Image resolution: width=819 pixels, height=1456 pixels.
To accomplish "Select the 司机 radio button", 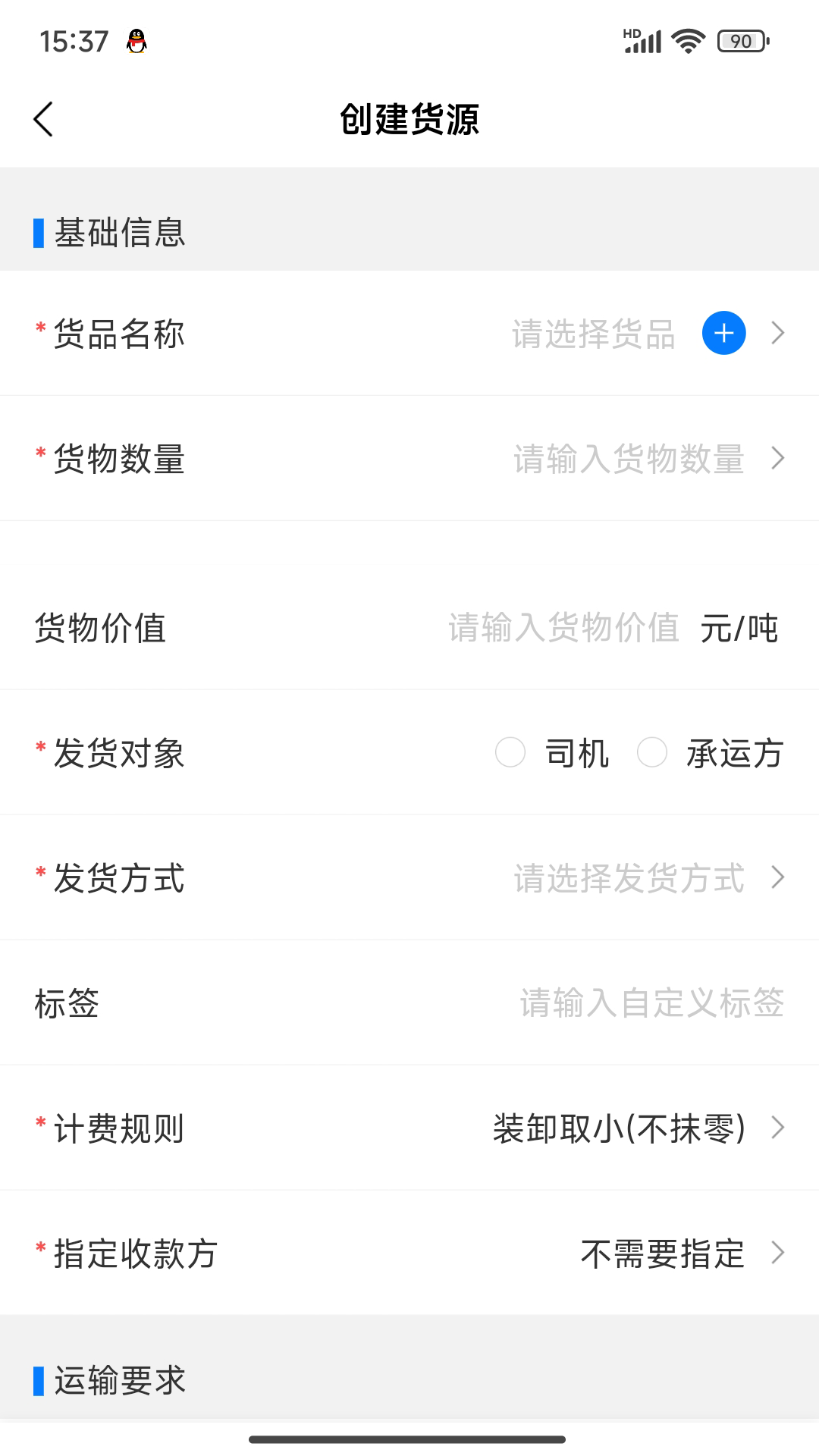I will click(510, 753).
